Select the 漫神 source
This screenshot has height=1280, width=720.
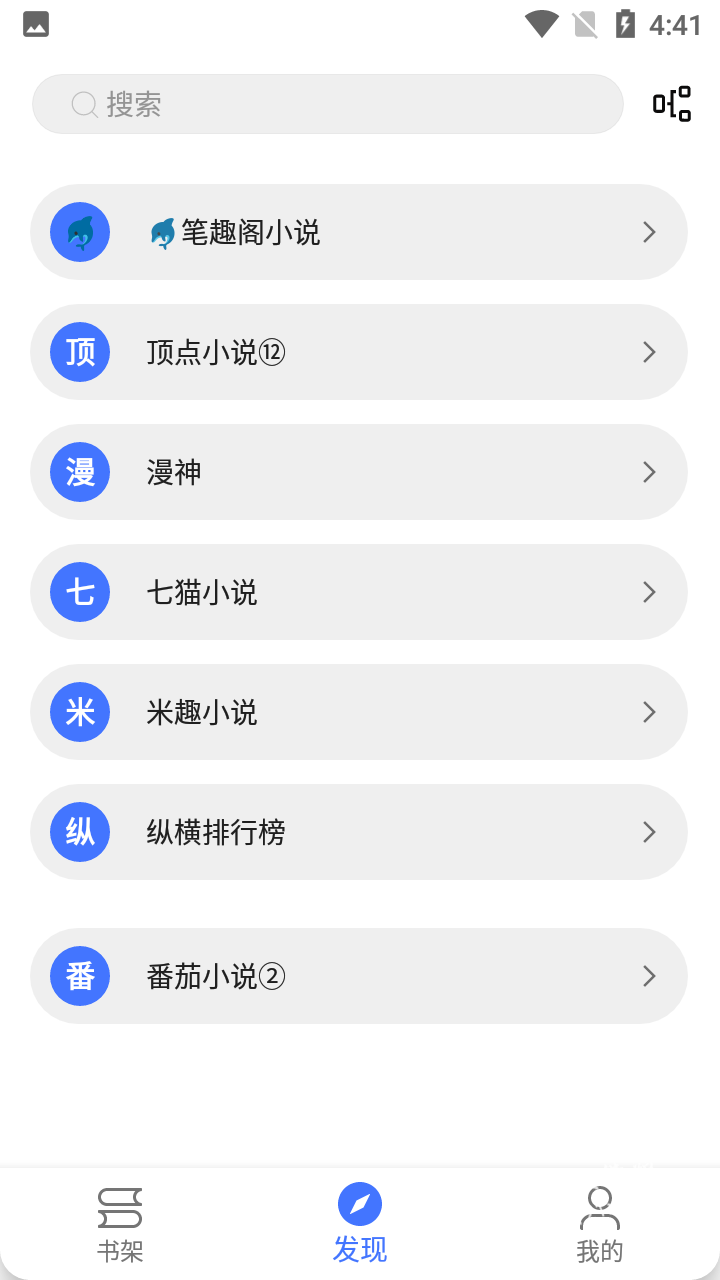tap(359, 472)
